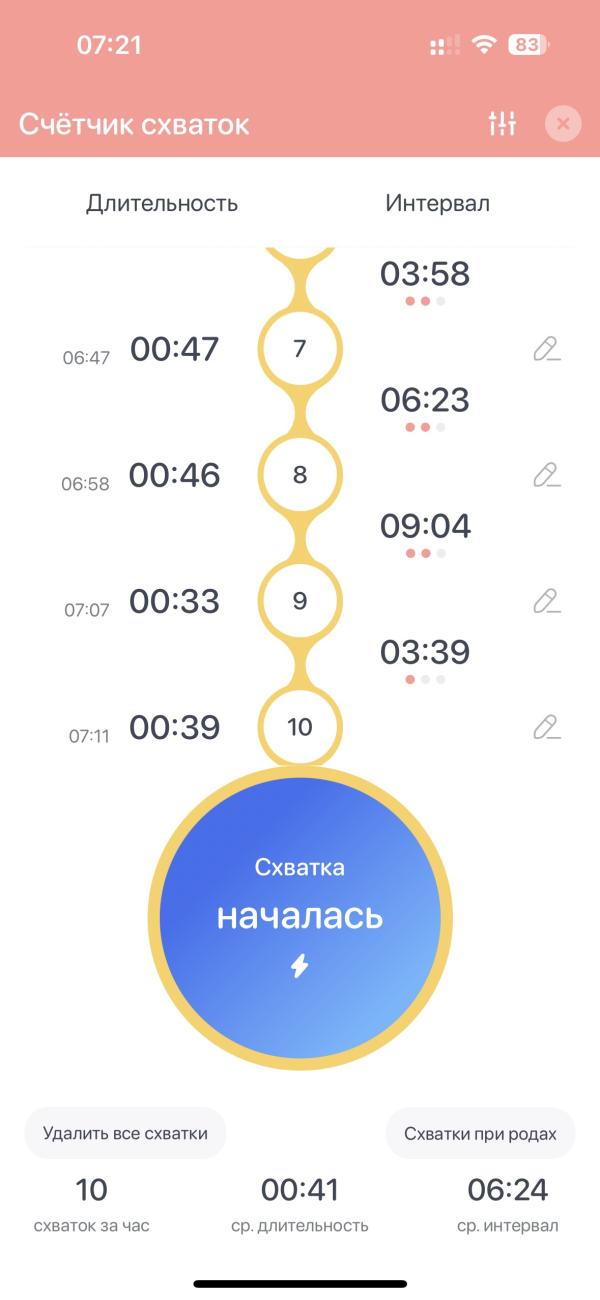Edit contraction number 7
600x1300 pixels.
[x=546, y=349]
